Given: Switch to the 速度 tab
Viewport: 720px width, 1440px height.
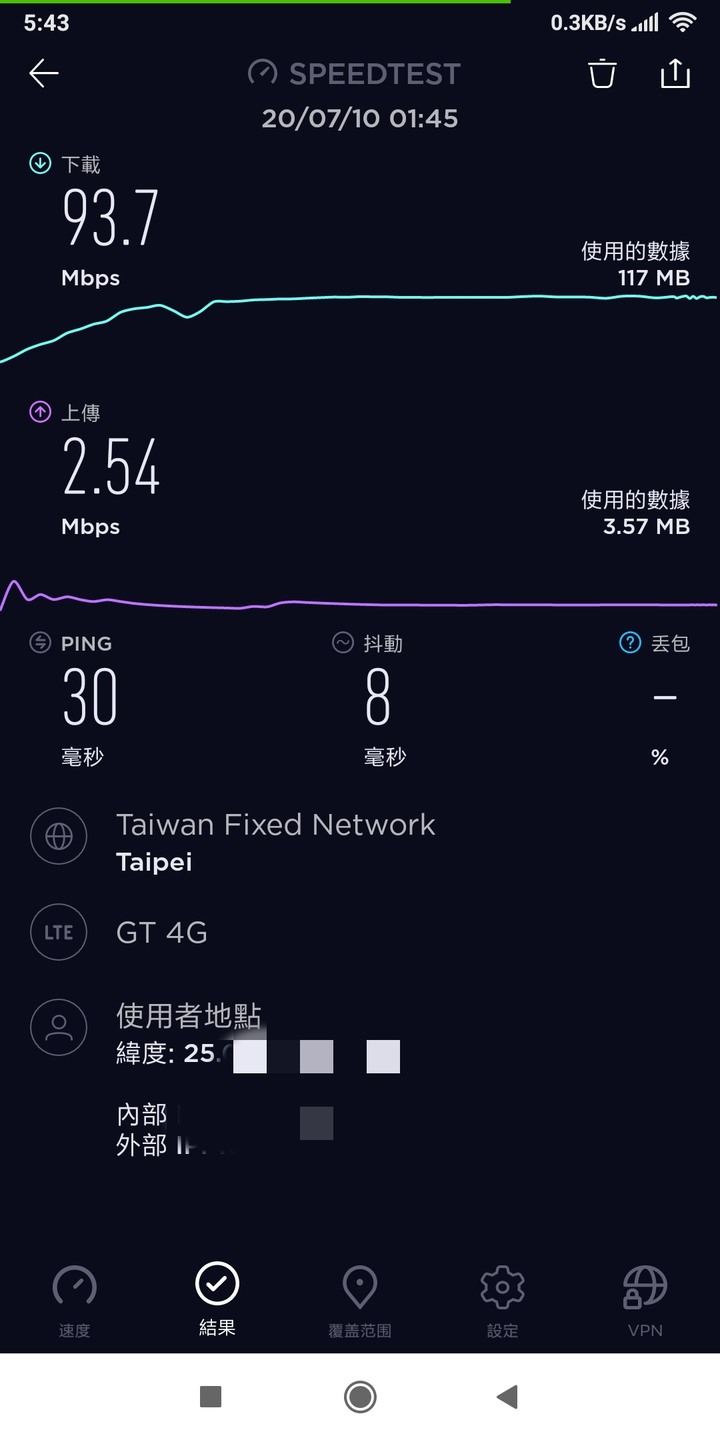Looking at the screenshot, I should click(x=75, y=1301).
